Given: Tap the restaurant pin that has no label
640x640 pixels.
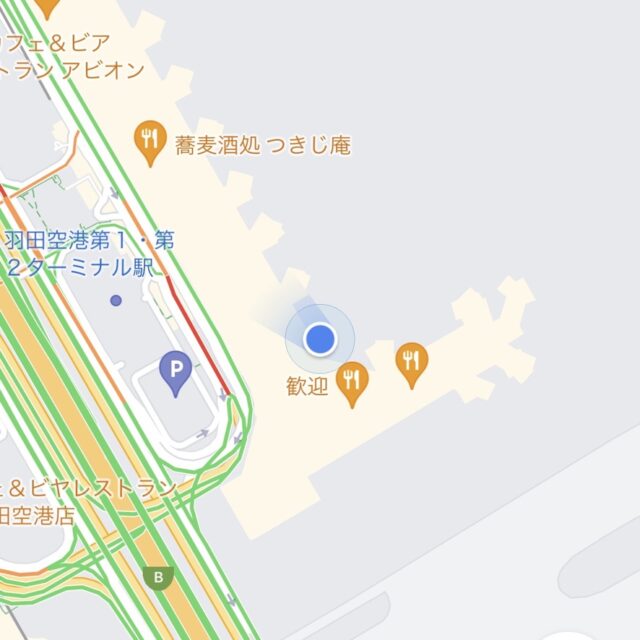Looking at the screenshot, I should coord(411,362).
